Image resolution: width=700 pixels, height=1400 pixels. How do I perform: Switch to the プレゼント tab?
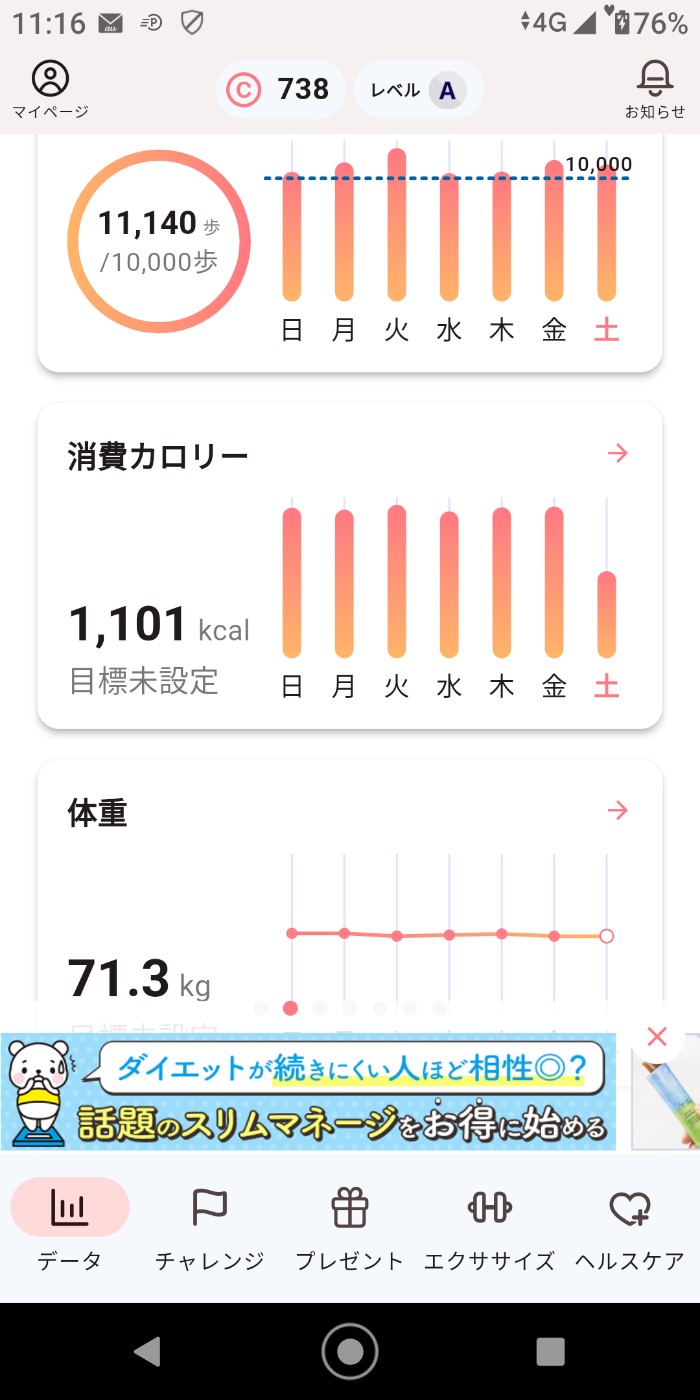point(350,1225)
